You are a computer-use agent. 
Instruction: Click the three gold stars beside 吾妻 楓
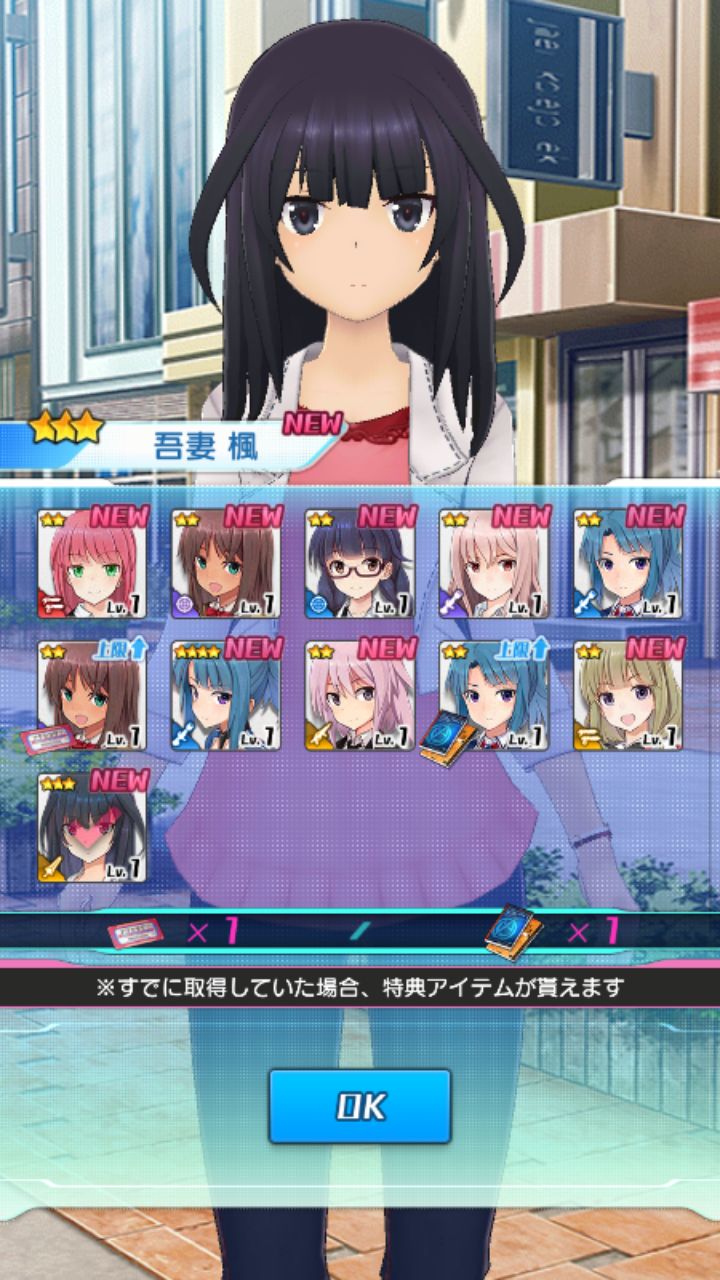[70, 430]
